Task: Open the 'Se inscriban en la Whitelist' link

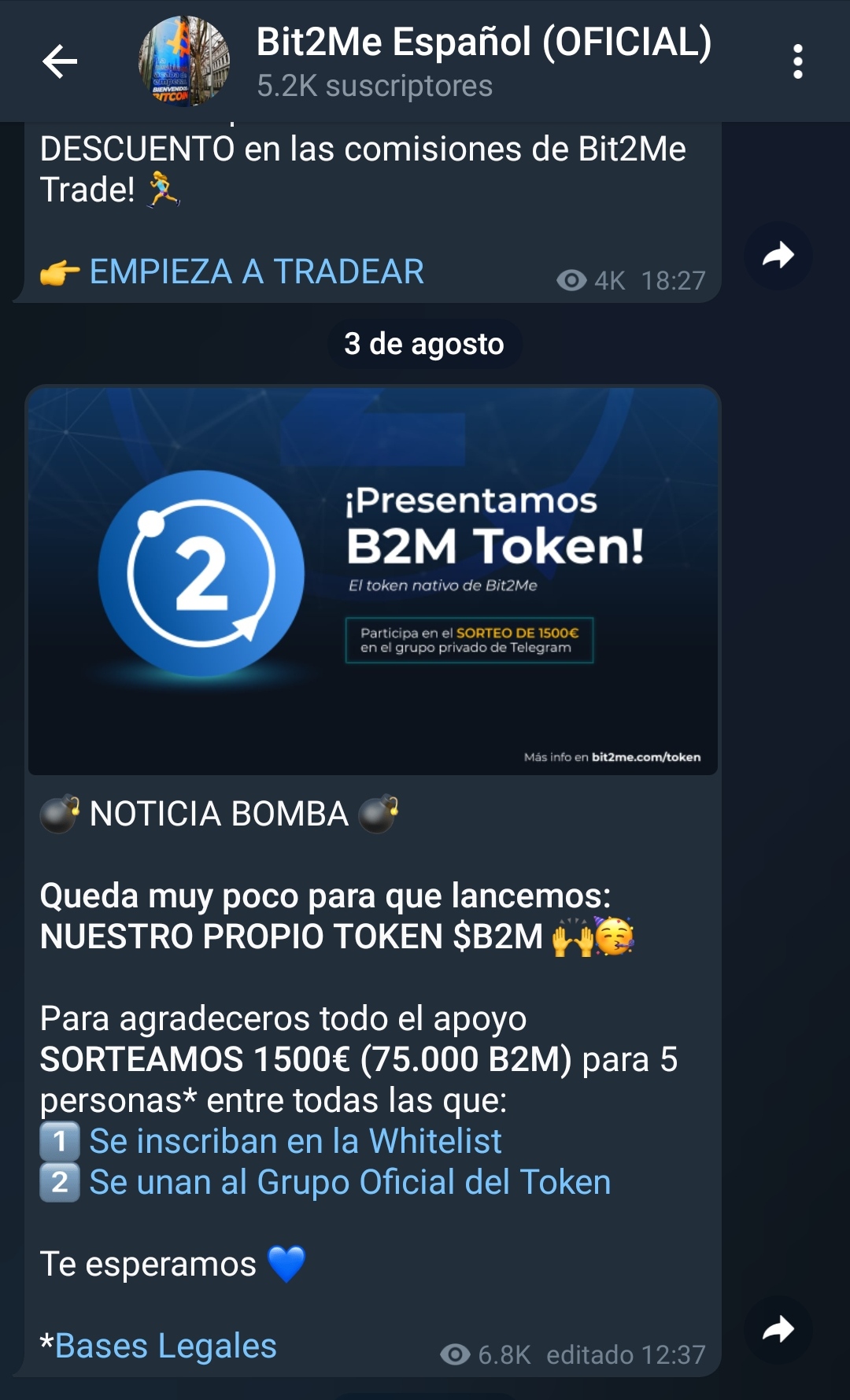Action: pyautogui.click(x=295, y=1141)
